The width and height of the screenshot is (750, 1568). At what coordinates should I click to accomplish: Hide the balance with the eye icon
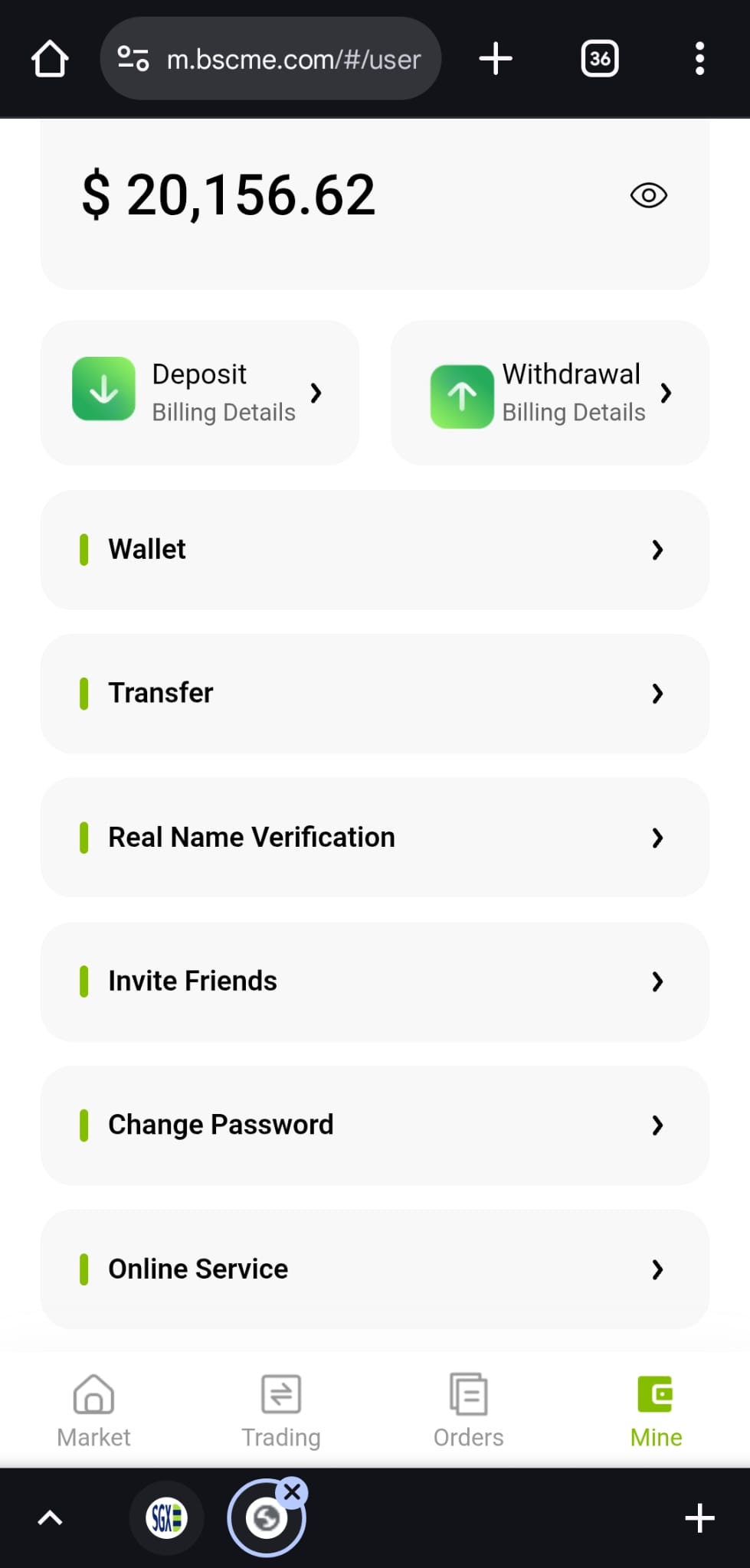click(x=648, y=195)
